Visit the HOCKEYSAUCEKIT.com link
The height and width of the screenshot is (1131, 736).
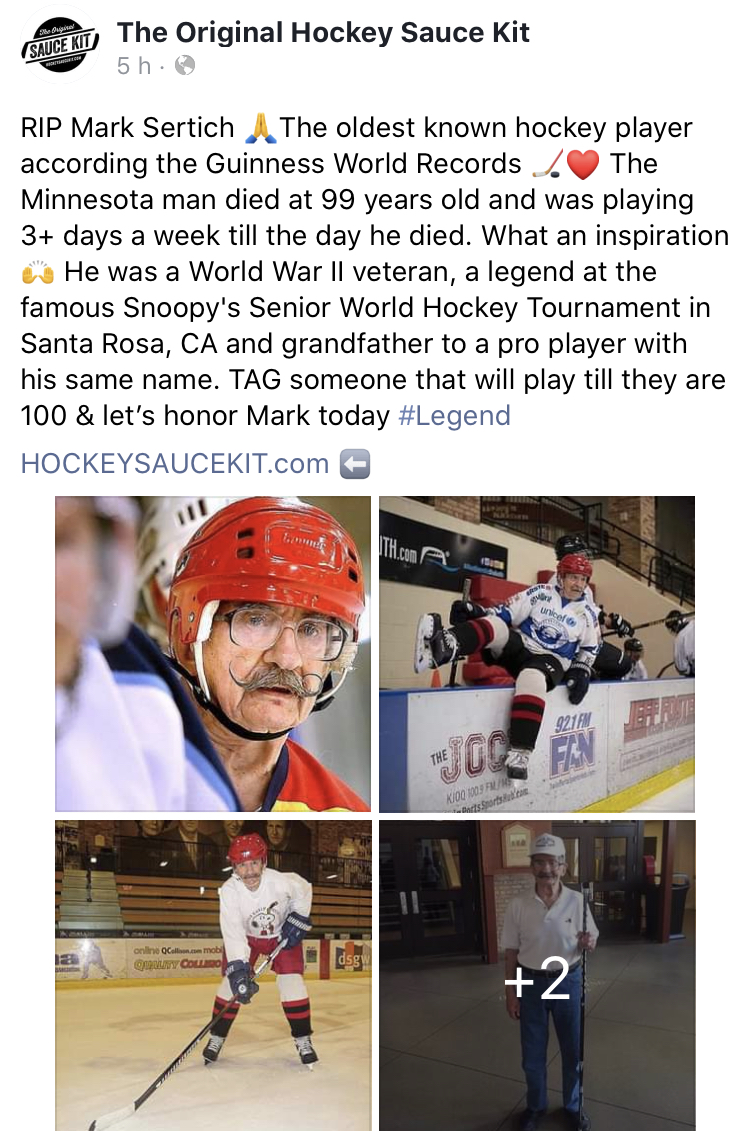tap(175, 463)
